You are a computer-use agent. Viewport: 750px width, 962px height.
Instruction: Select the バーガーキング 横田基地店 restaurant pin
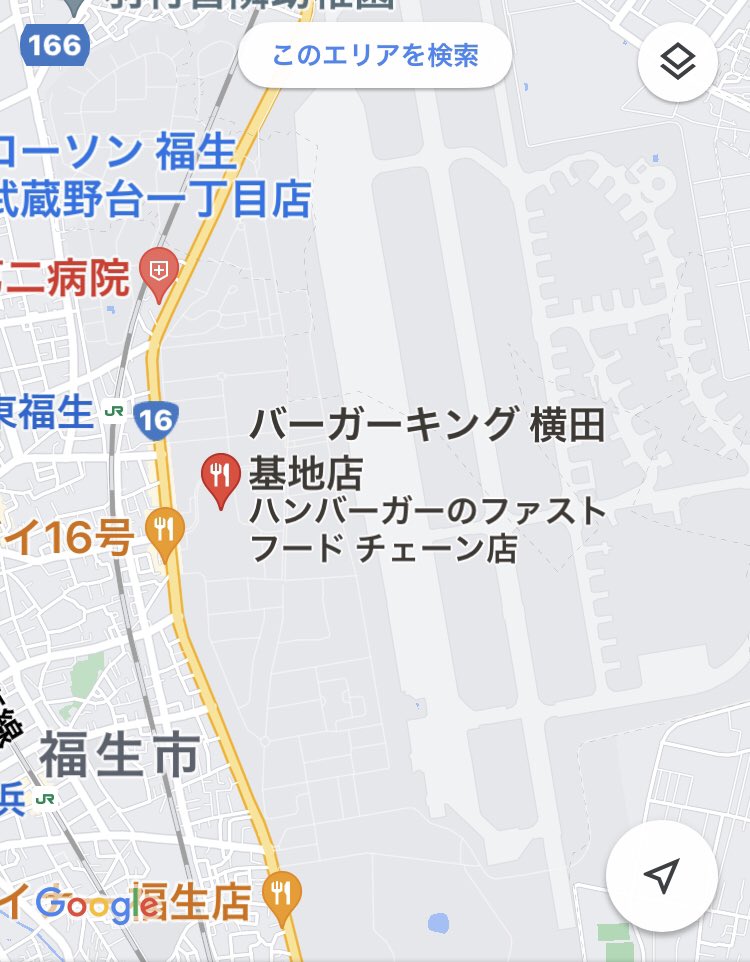(x=221, y=481)
